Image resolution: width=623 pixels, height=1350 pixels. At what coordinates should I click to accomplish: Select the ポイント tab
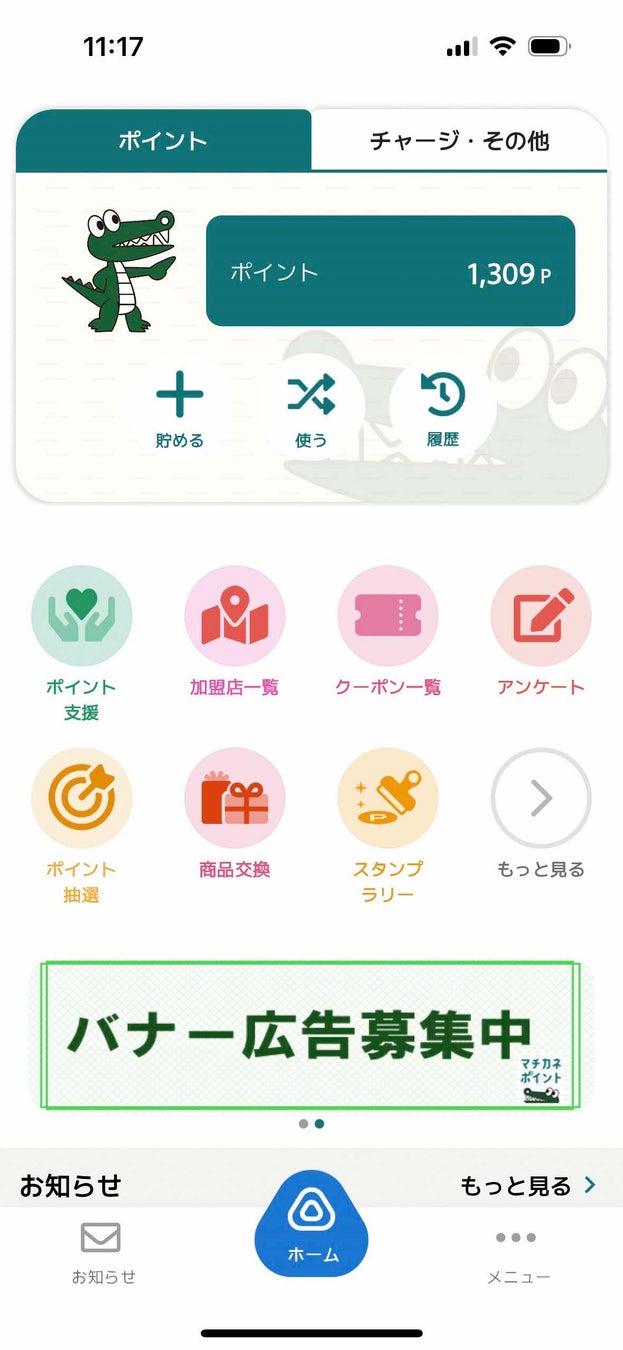pyautogui.click(x=163, y=140)
